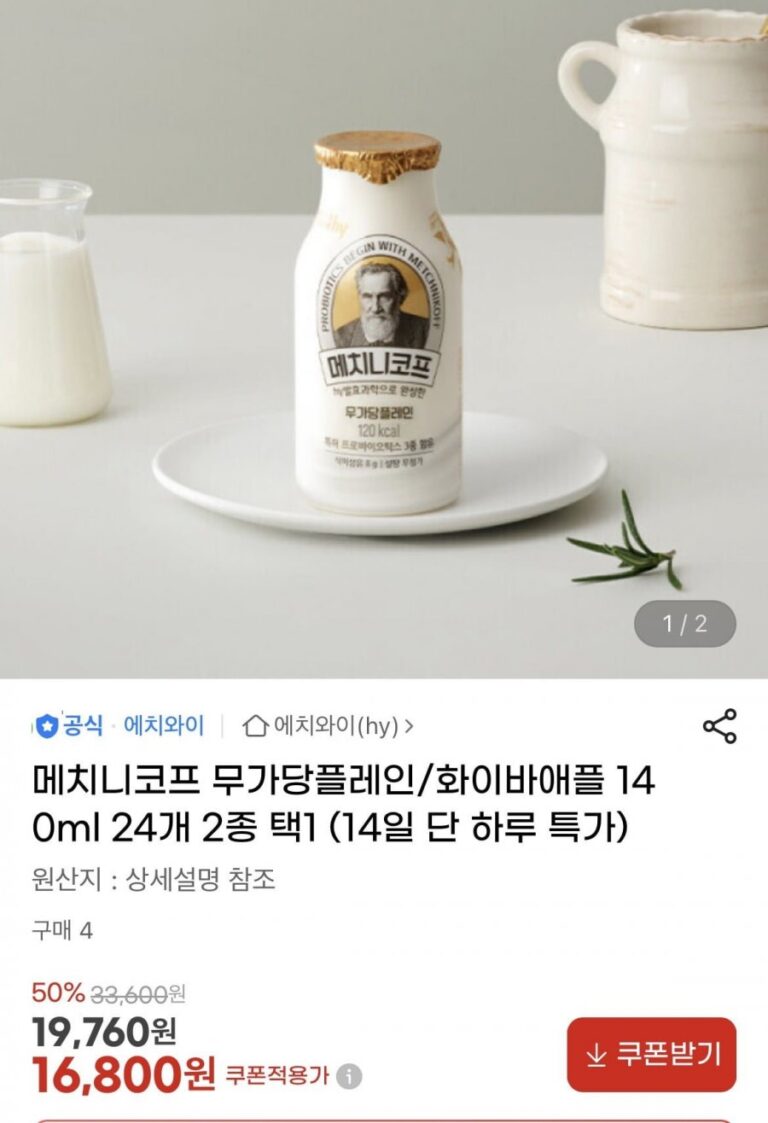Tap the 쿠폰받기 coupon button
The height and width of the screenshot is (1123, 768).
(651, 1054)
